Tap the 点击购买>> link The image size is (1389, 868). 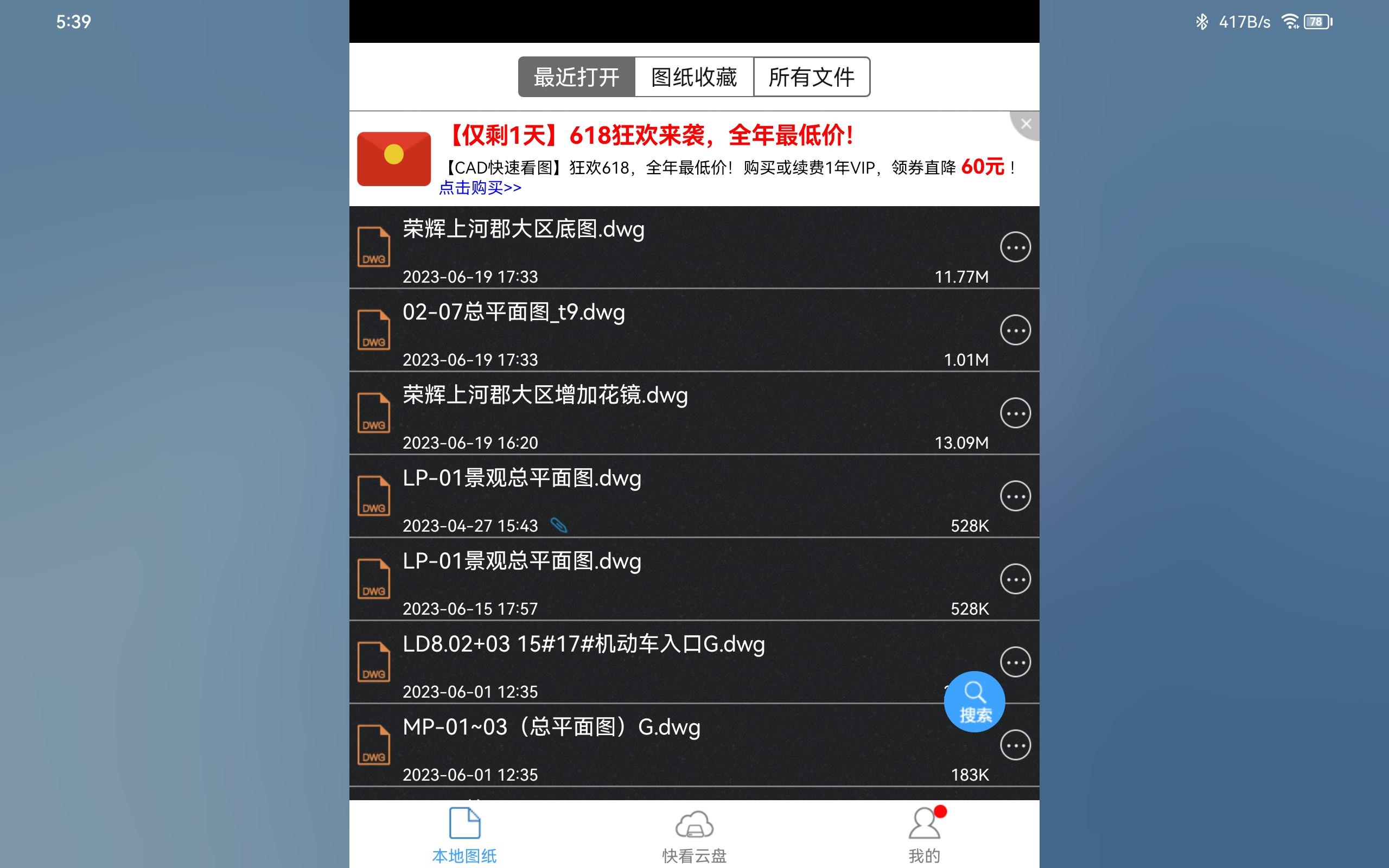(480, 188)
